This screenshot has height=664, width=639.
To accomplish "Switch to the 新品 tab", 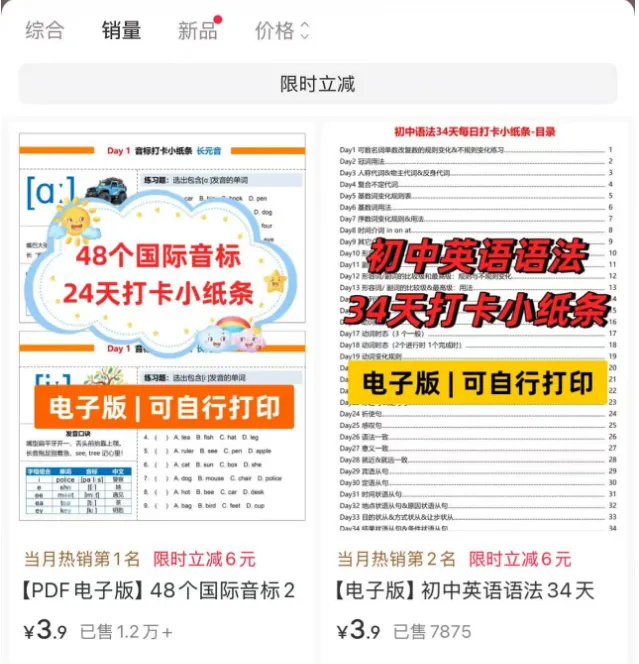I will [198, 30].
